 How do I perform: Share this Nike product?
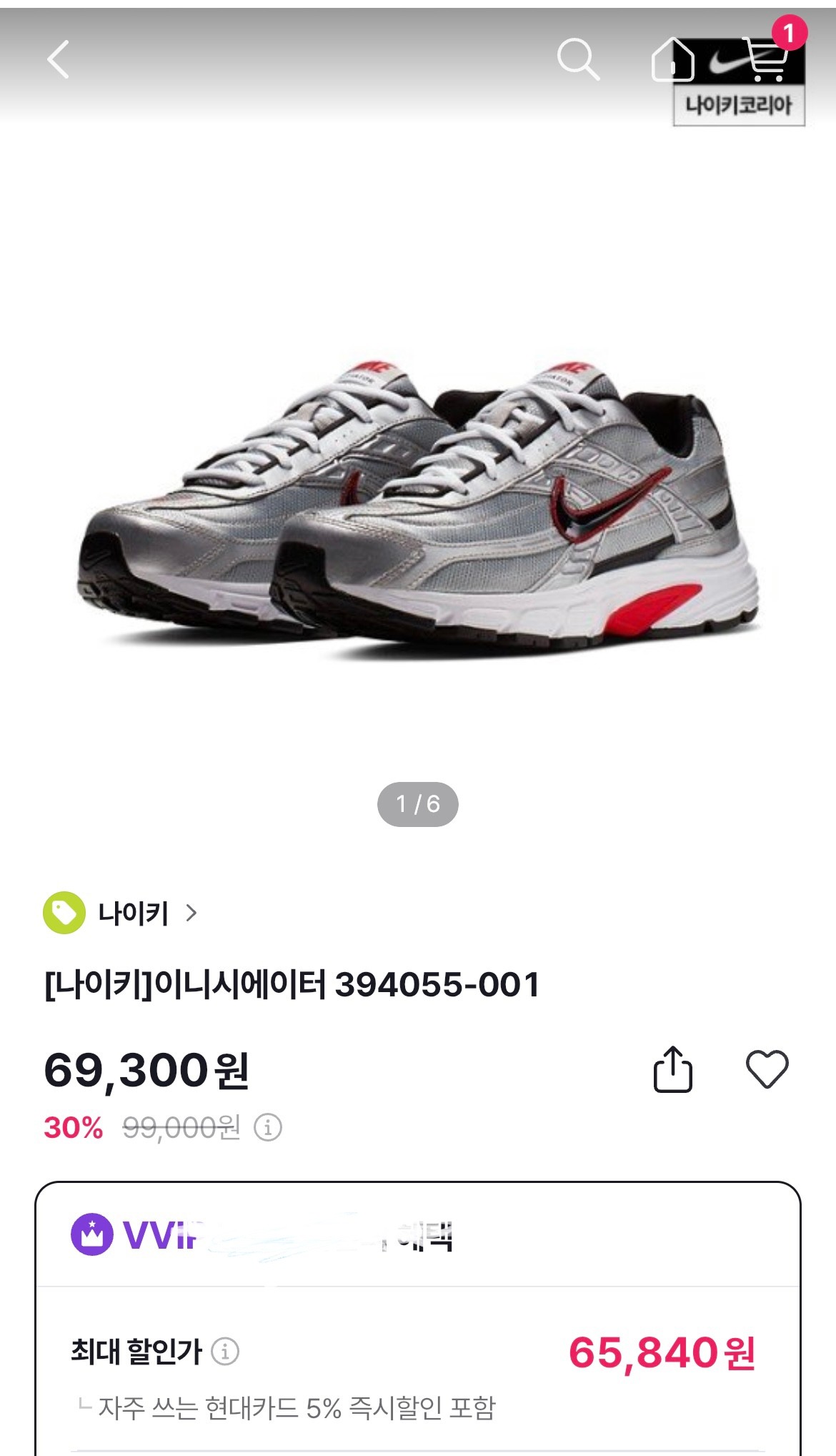click(x=672, y=1069)
